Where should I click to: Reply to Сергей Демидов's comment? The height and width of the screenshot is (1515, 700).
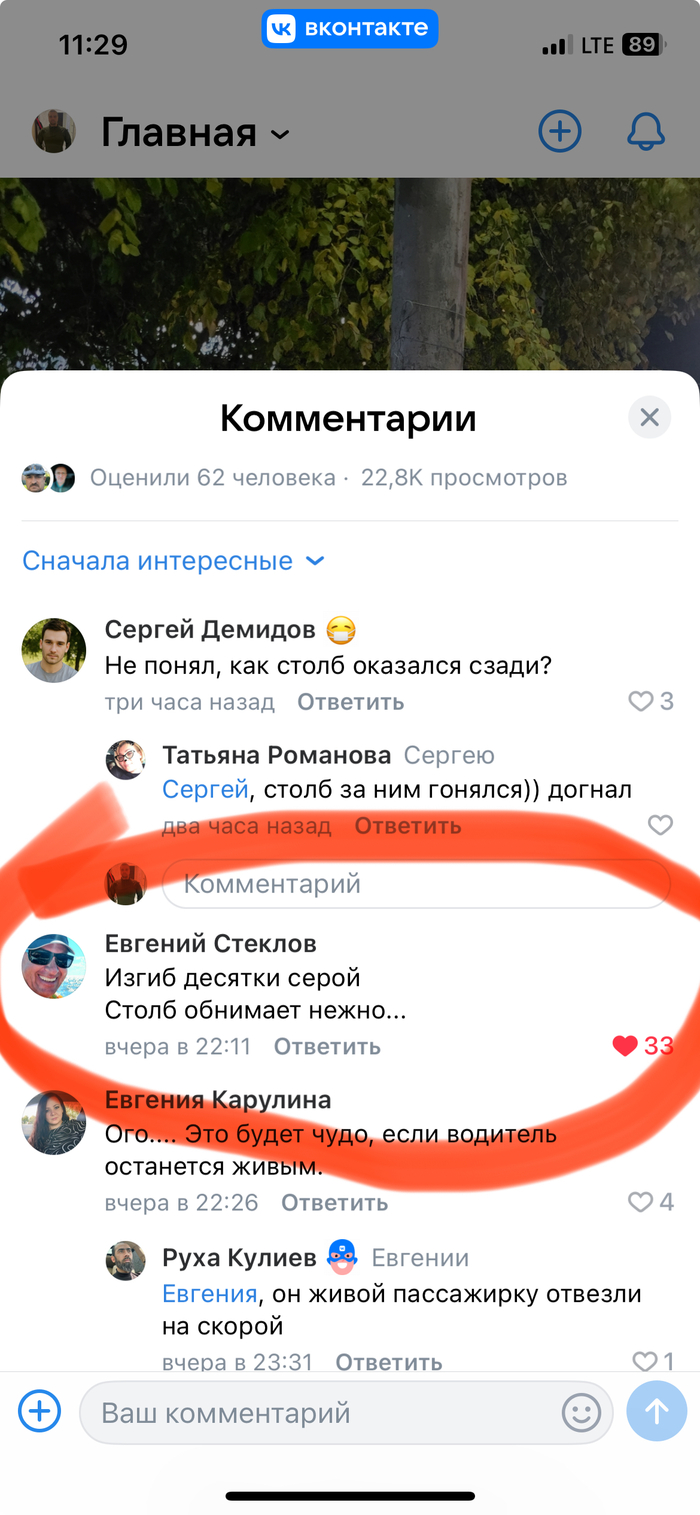pos(350,702)
